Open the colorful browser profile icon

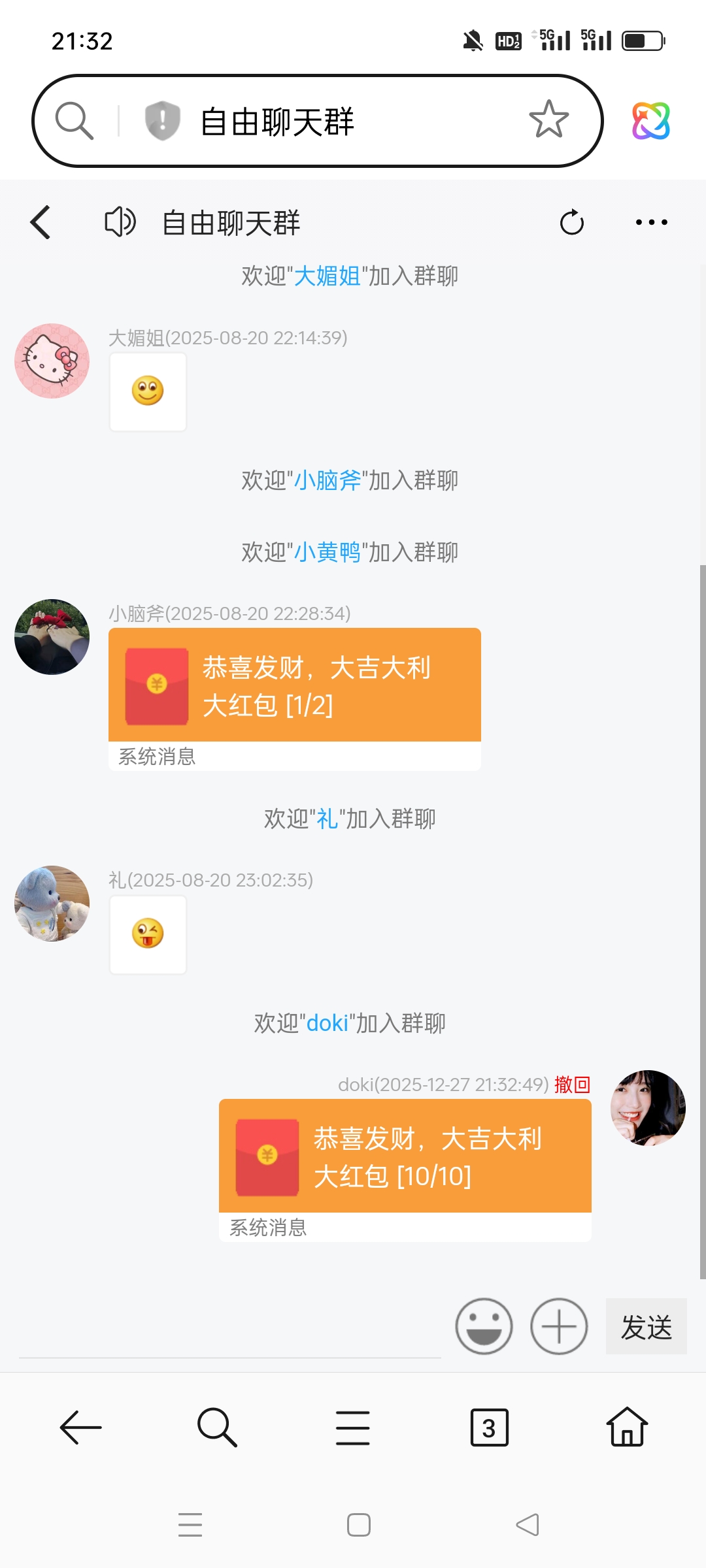point(651,121)
